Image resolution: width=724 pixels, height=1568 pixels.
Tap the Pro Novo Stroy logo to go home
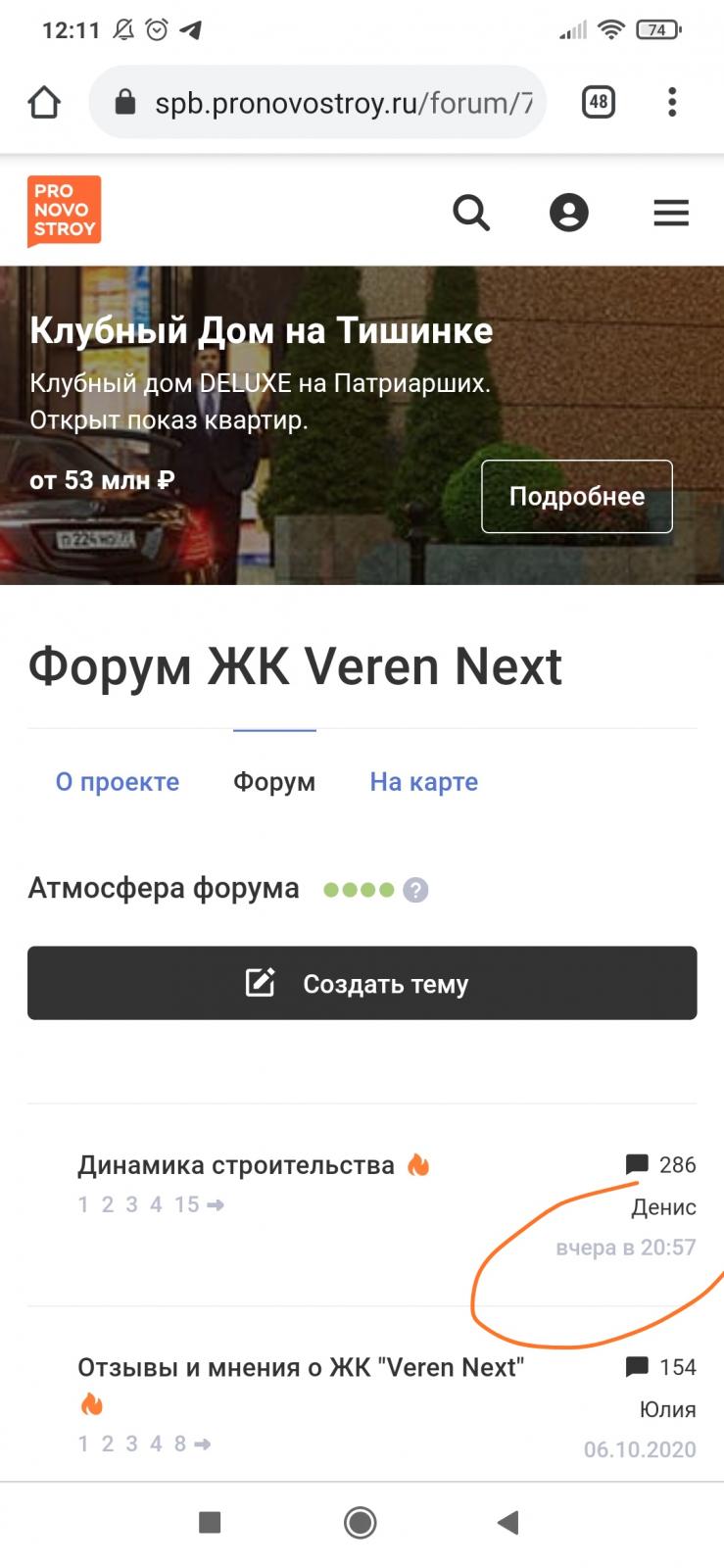[65, 212]
